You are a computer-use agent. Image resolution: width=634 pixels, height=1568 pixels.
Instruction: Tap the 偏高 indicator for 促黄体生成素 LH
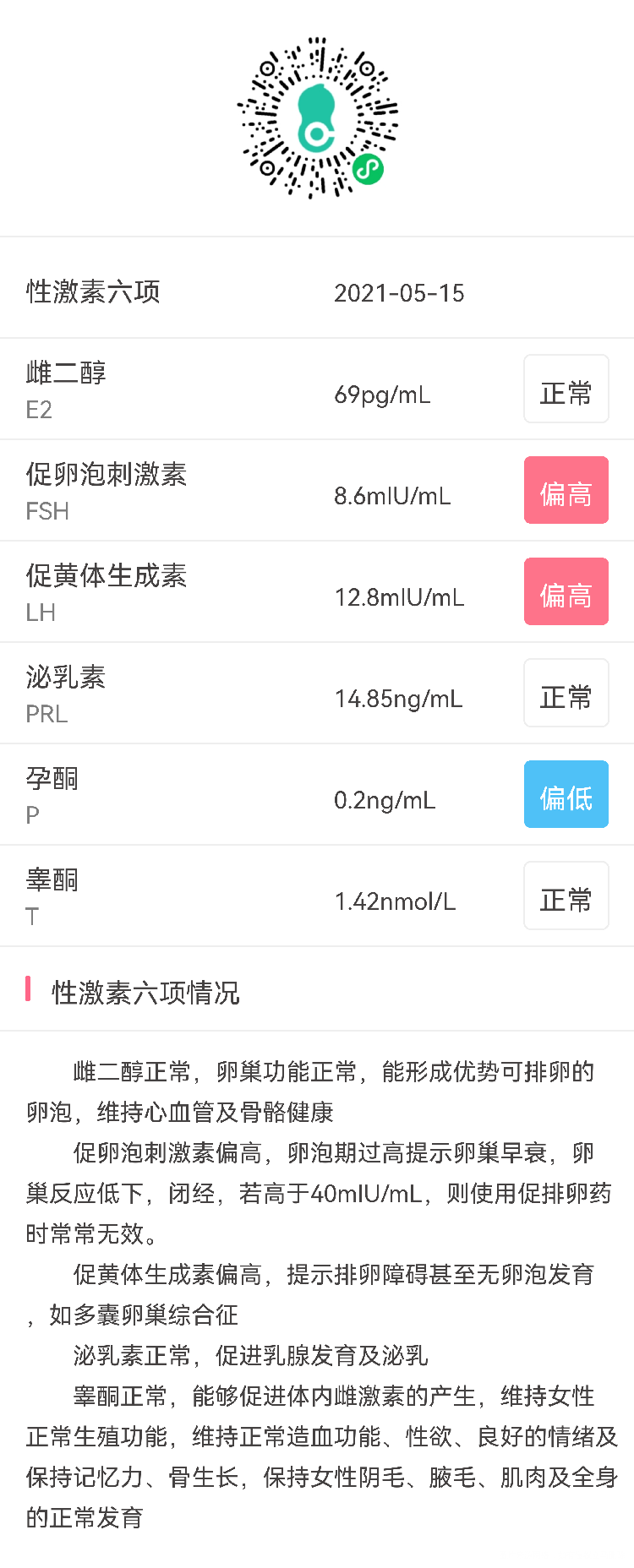pyautogui.click(x=566, y=591)
